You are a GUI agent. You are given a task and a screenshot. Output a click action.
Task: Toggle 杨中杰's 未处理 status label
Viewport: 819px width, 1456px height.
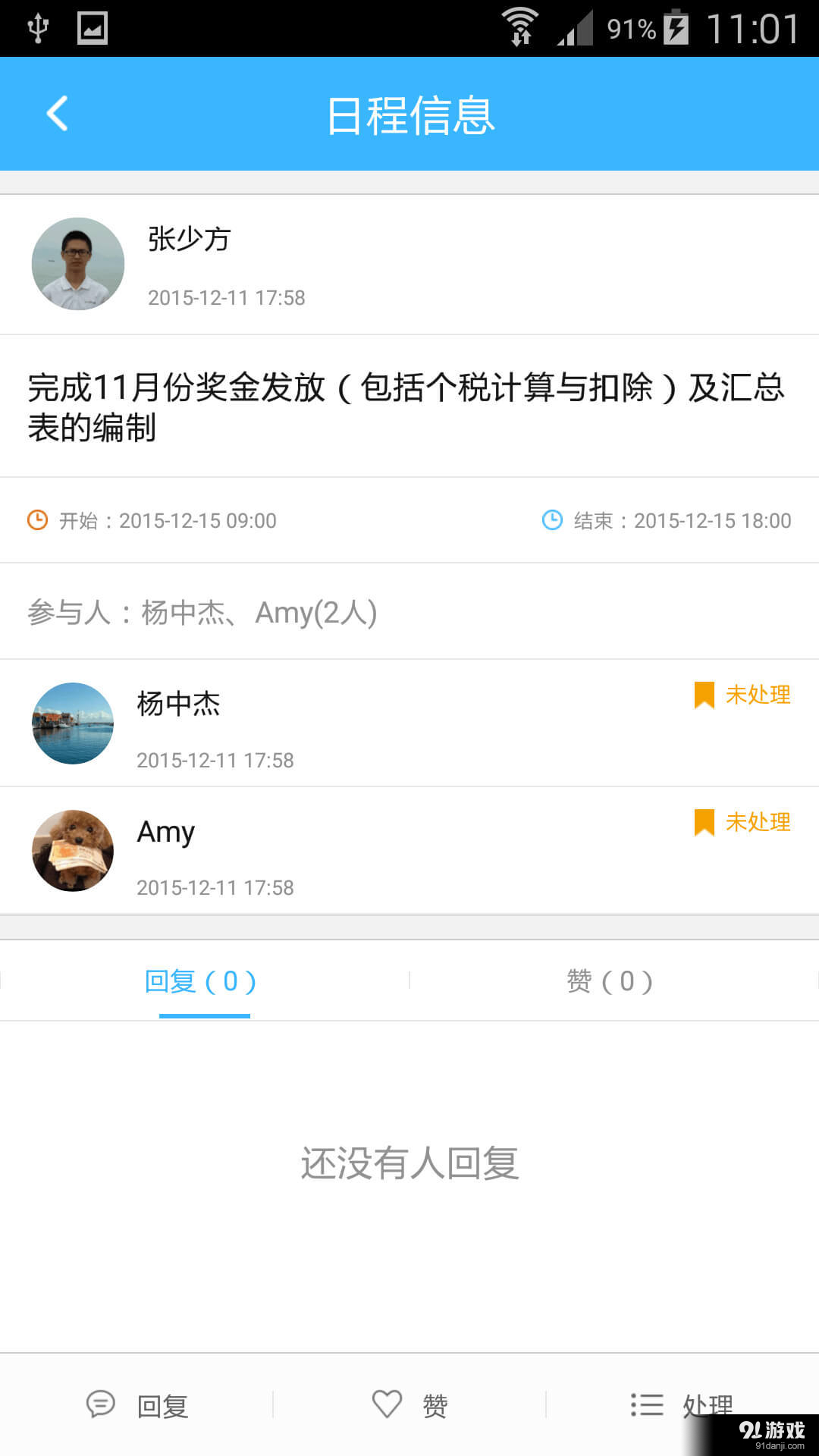point(758,694)
